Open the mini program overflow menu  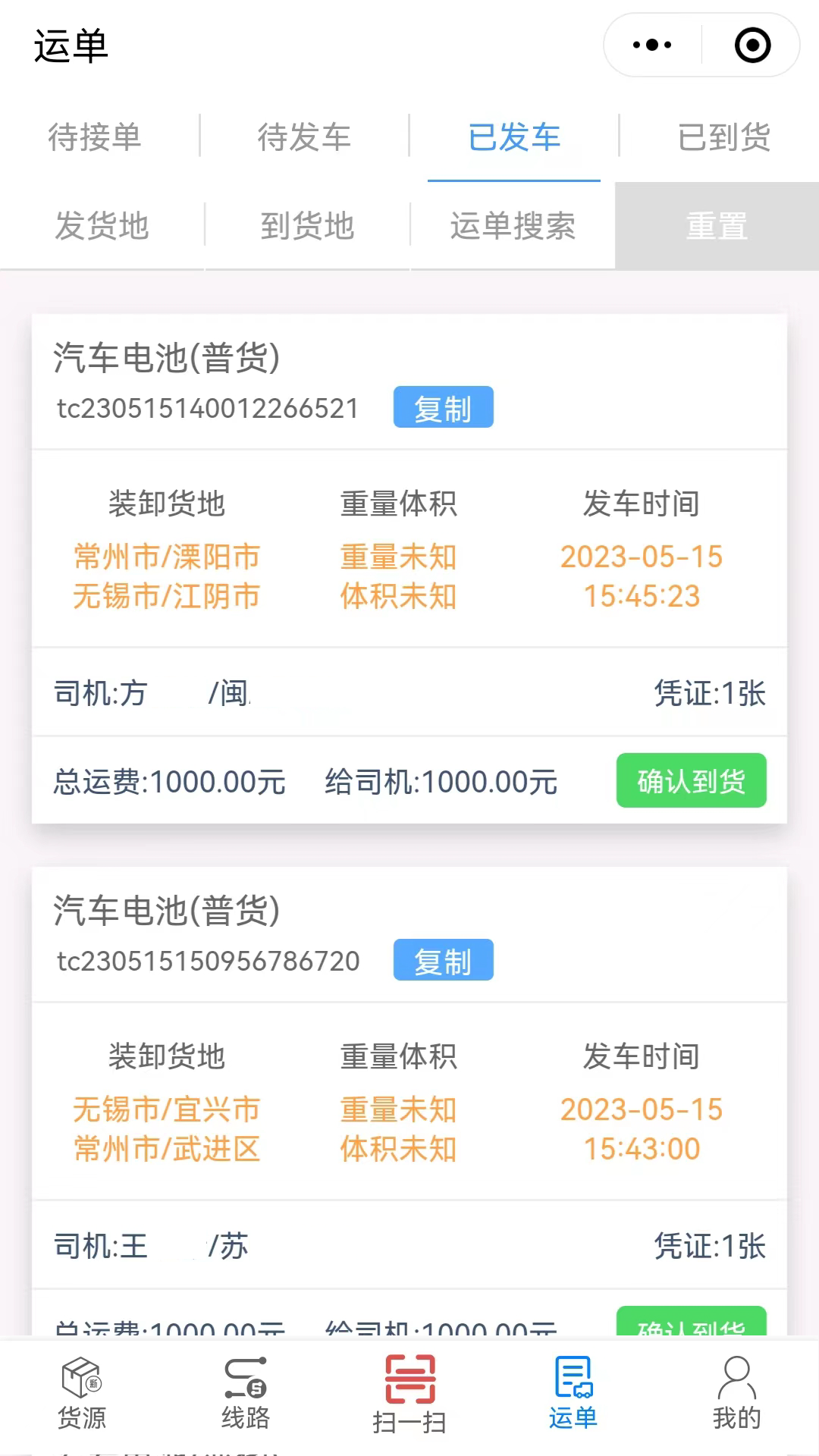[x=652, y=45]
